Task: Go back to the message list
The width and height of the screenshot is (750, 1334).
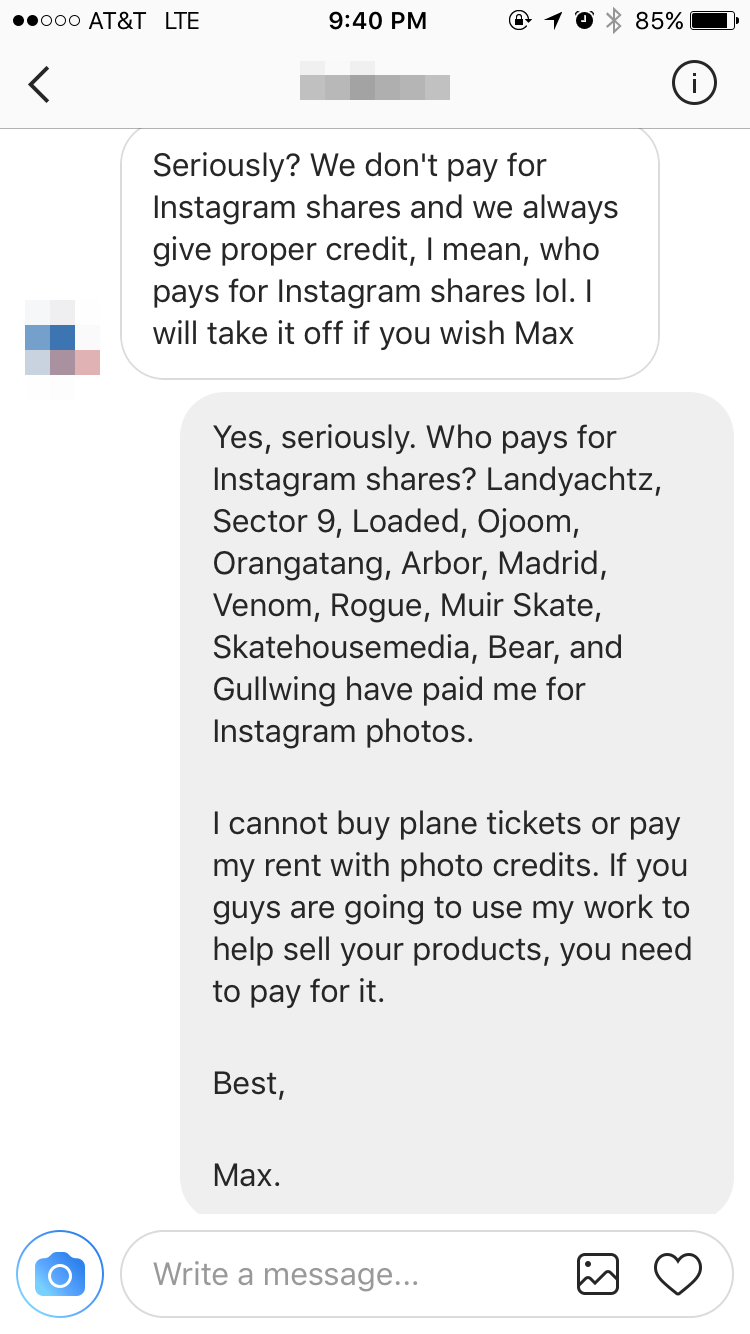Action: (x=39, y=85)
